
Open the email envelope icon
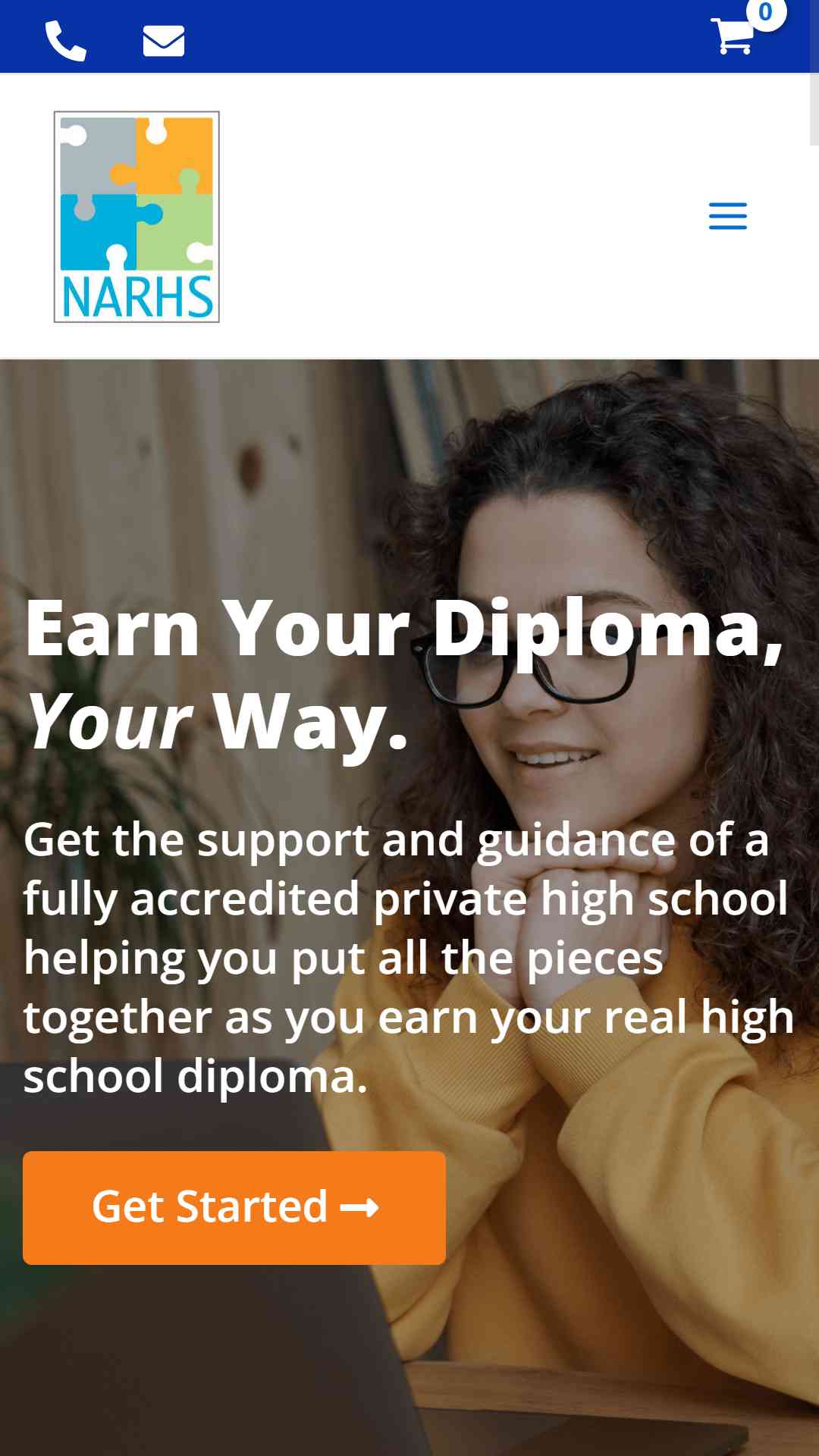coord(164,41)
